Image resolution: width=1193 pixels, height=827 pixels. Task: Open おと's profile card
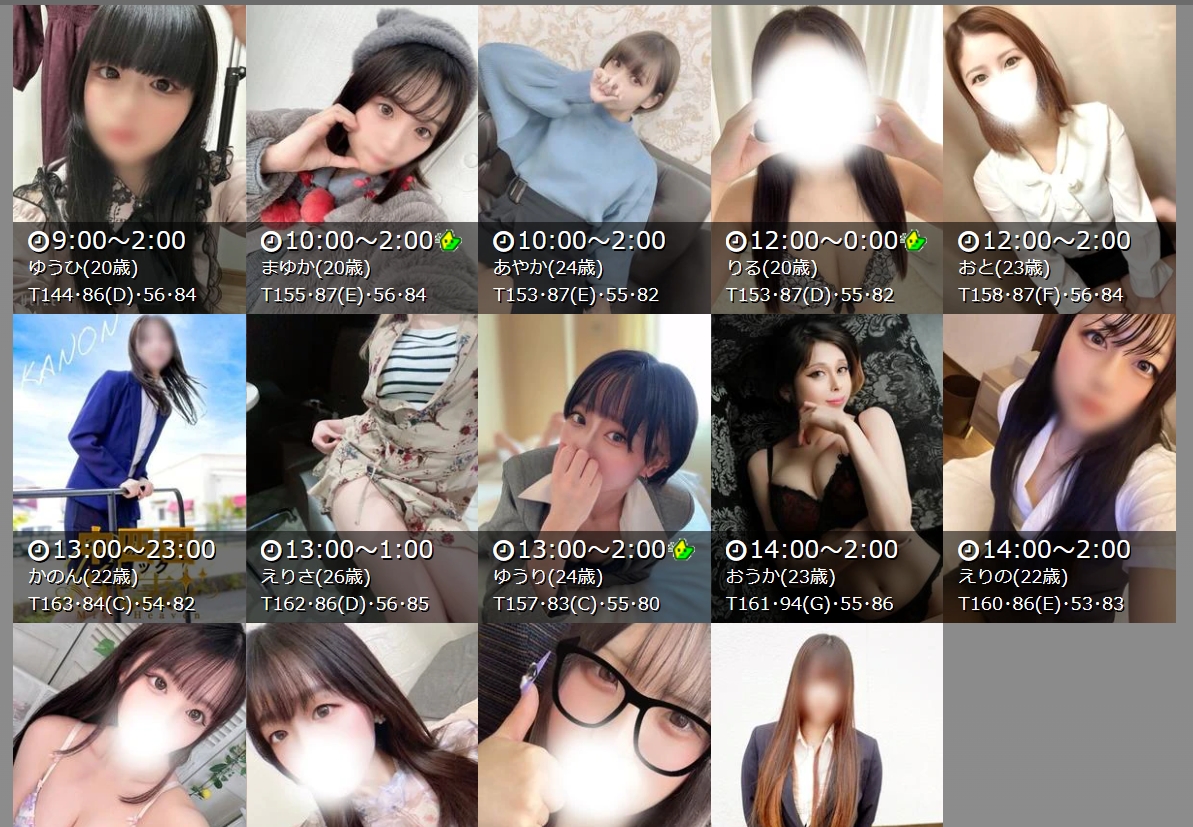point(1059,160)
